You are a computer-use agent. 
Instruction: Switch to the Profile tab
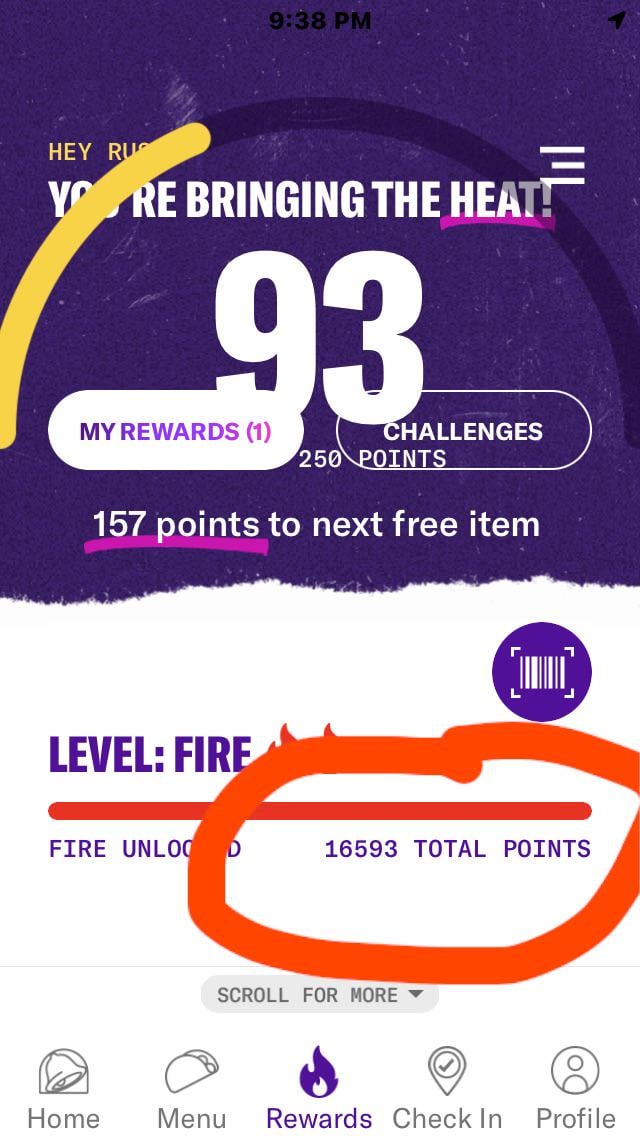pyautogui.click(x=575, y=1089)
